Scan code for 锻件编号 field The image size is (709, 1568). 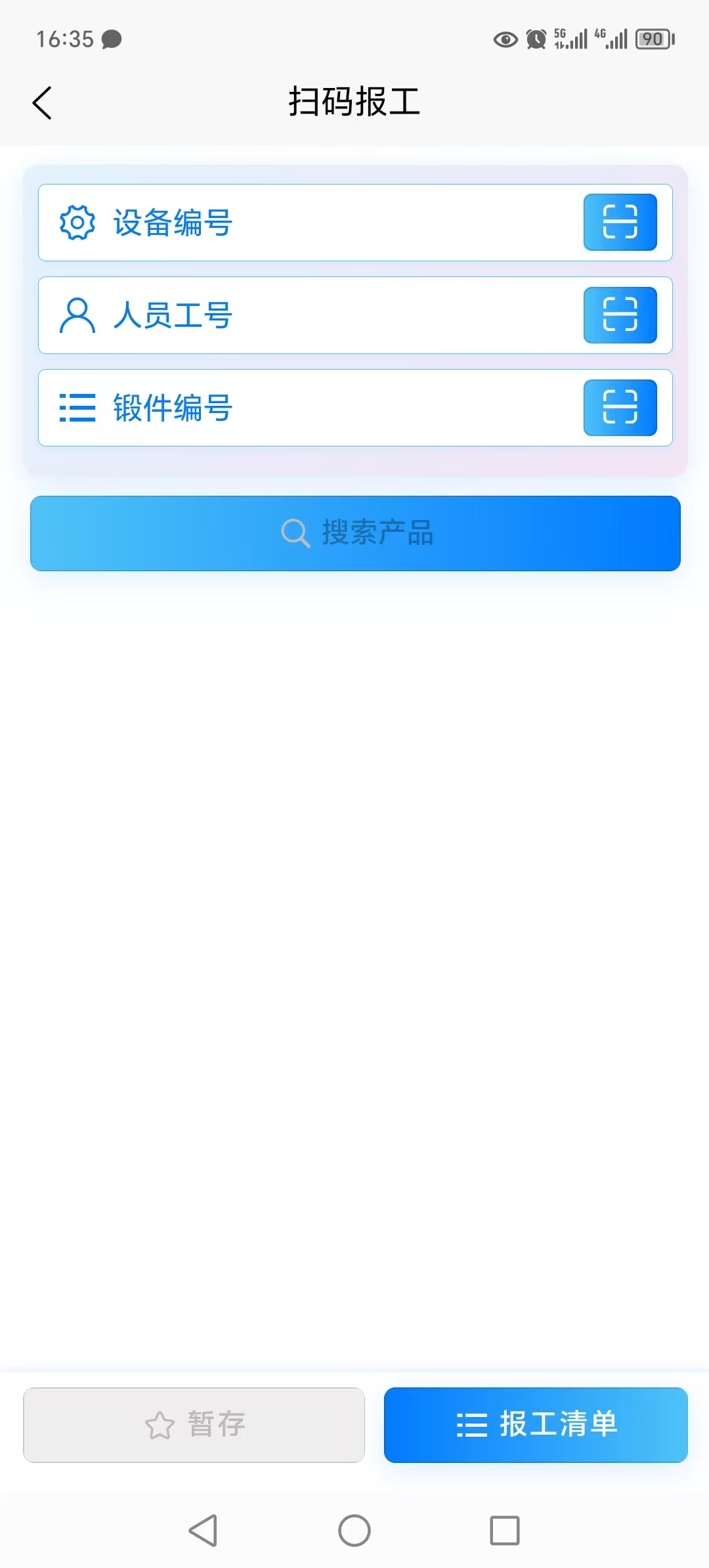[620, 408]
